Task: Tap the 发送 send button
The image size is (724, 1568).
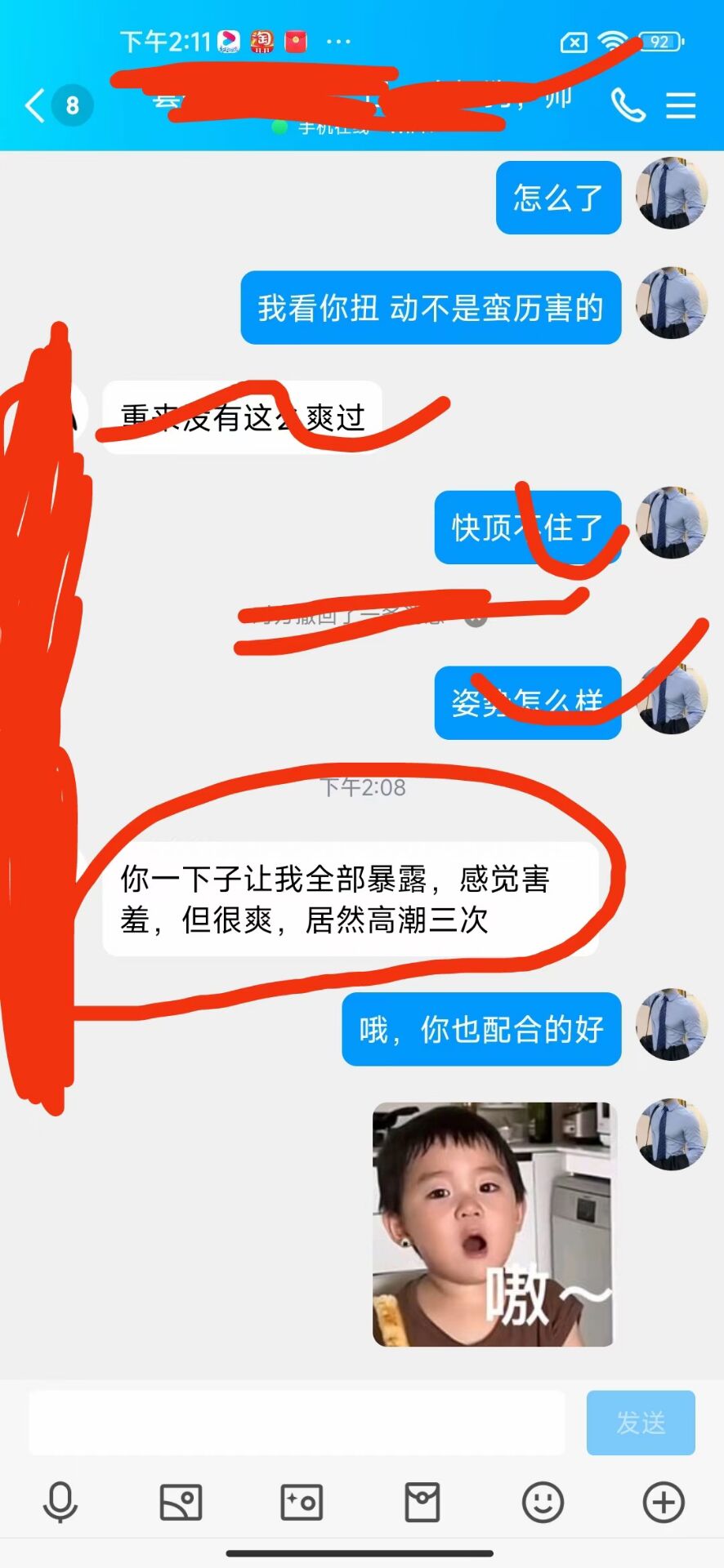Action: pos(641,1423)
